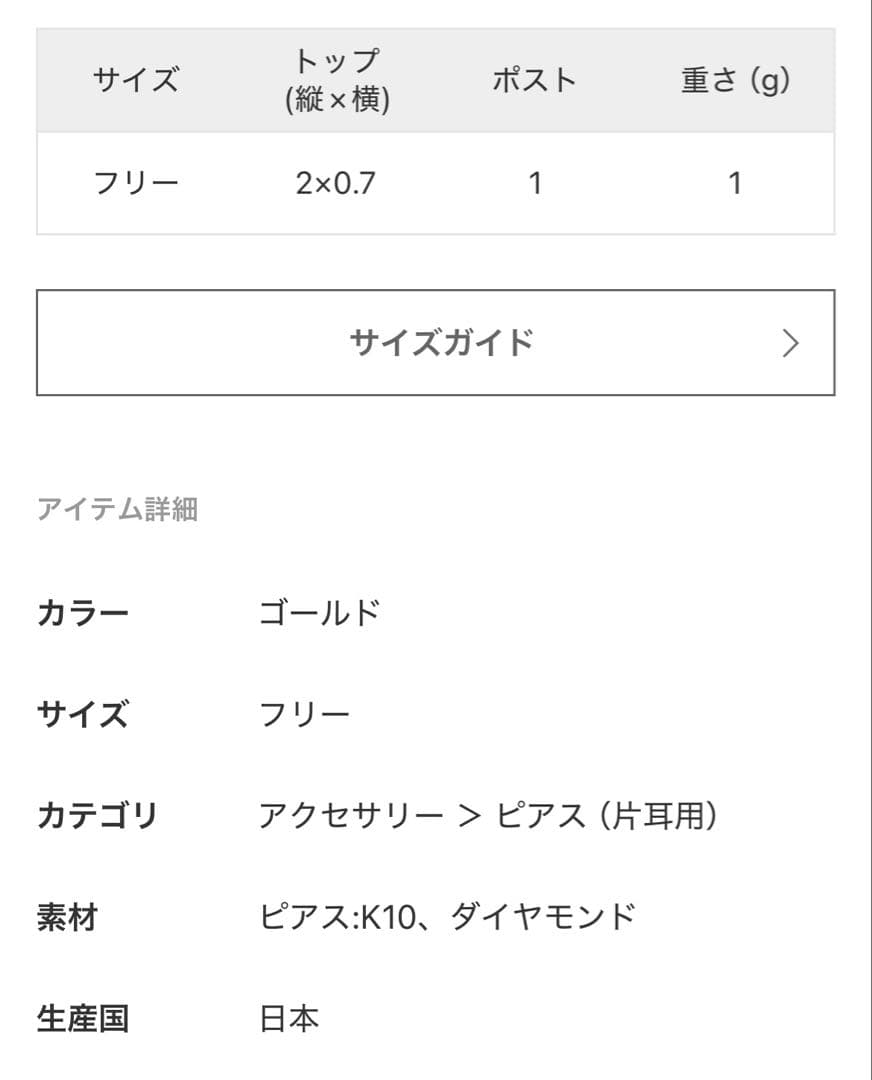
Task: Click the ゴールド color value
Action: pyautogui.click(x=318, y=612)
